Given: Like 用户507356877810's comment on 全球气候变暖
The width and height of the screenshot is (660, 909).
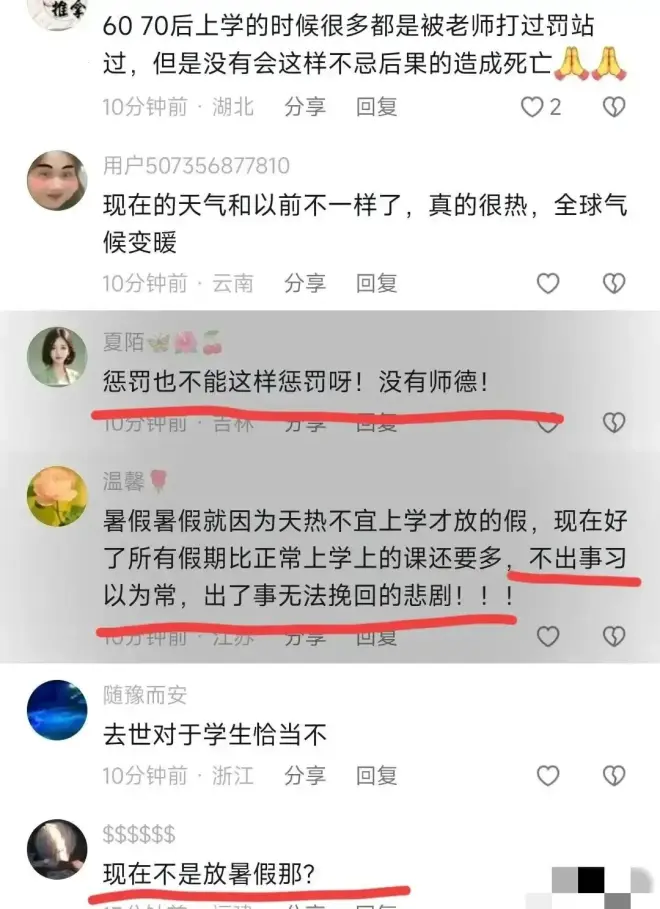Looking at the screenshot, I should coord(548,284).
